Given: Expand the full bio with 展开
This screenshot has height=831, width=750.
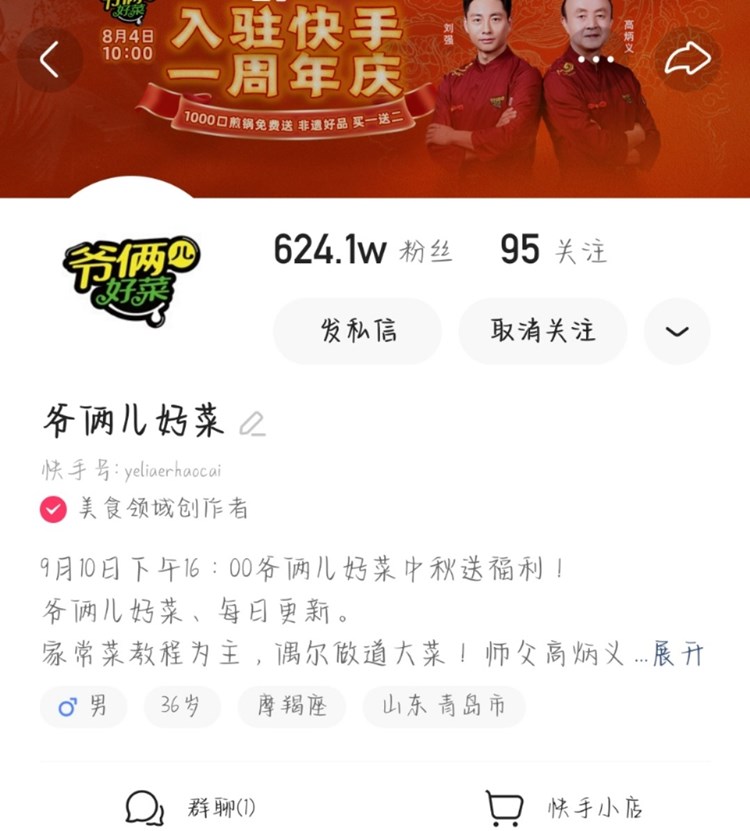Looking at the screenshot, I should pyautogui.click(x=678, y=654).
